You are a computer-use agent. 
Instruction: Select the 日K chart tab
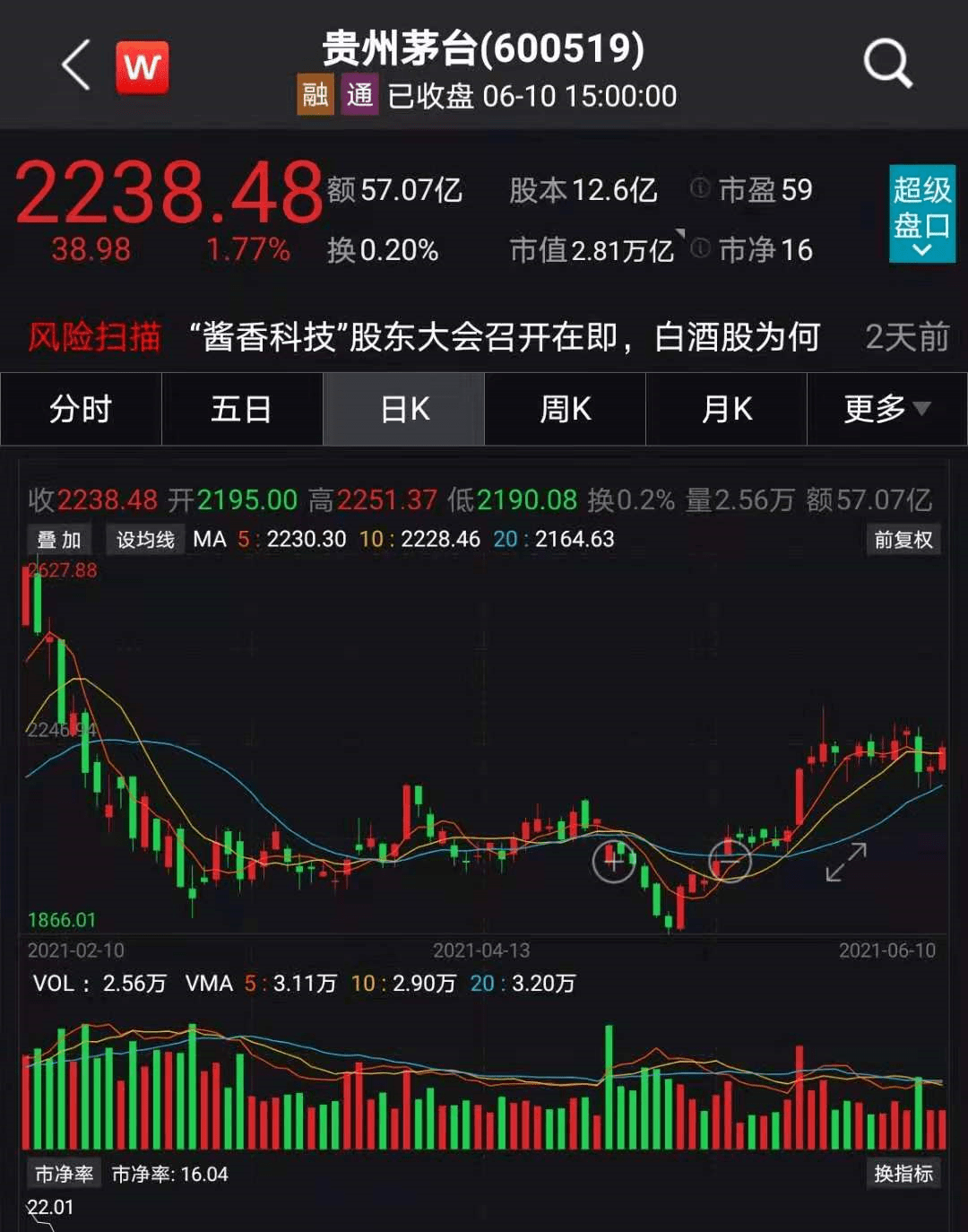404,410
